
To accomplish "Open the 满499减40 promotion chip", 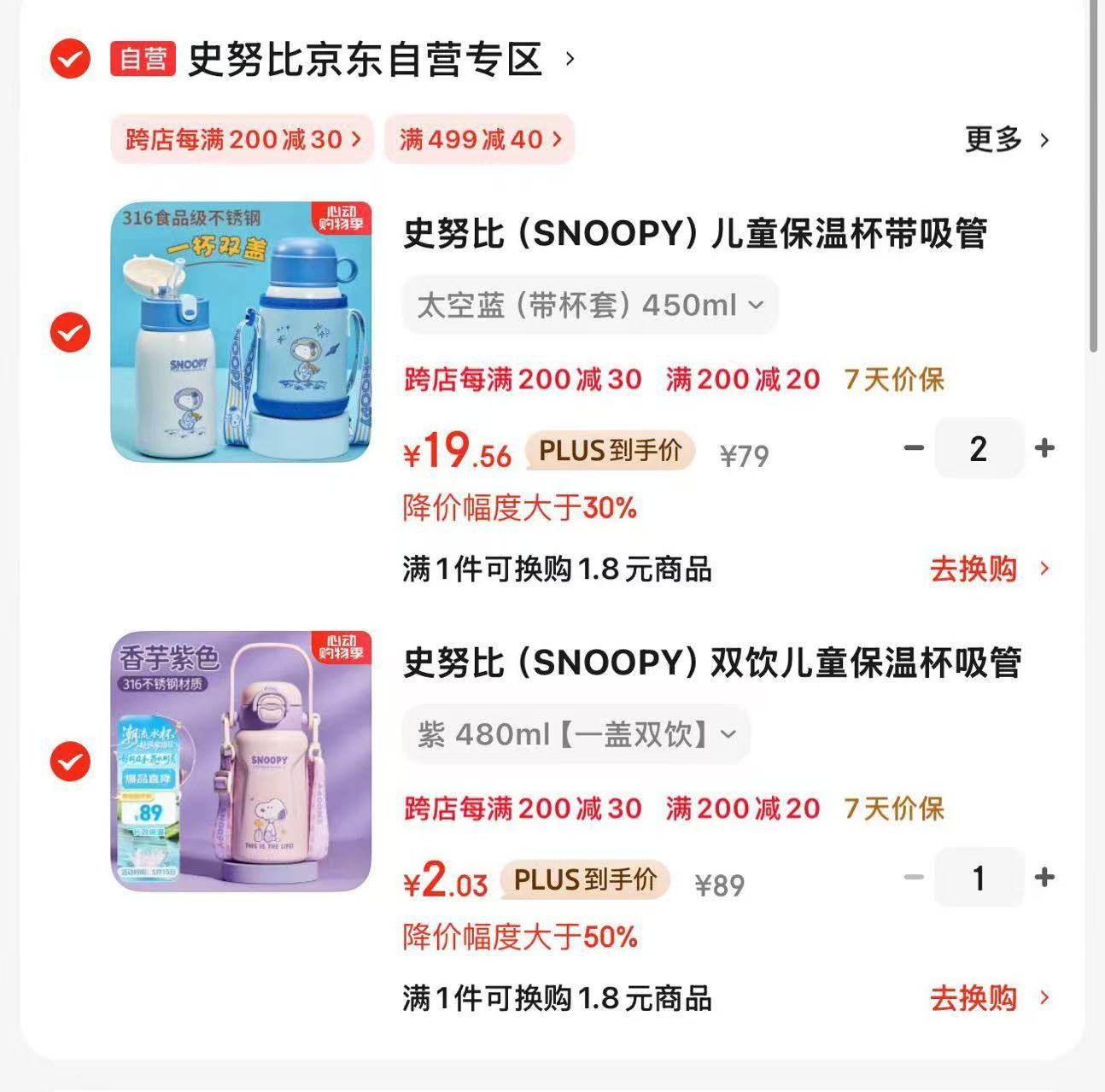I will tap(479, 139).
